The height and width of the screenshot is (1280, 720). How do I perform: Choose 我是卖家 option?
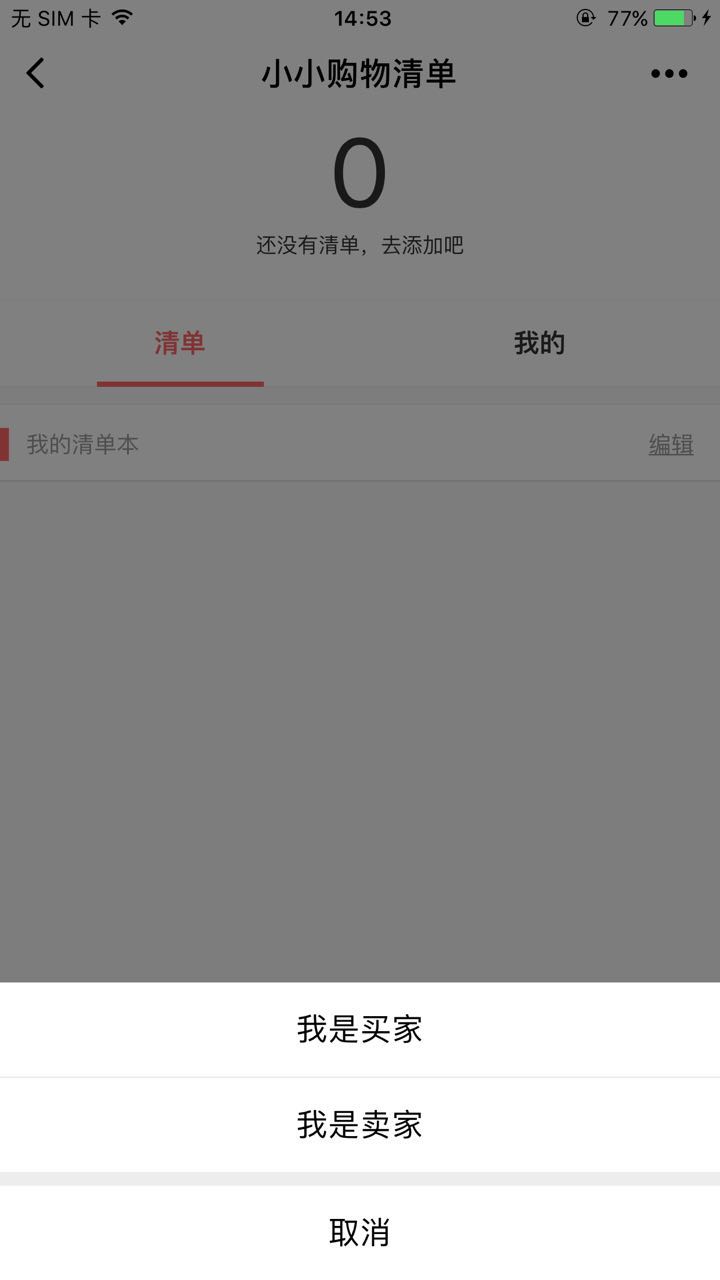(360, 1125)
